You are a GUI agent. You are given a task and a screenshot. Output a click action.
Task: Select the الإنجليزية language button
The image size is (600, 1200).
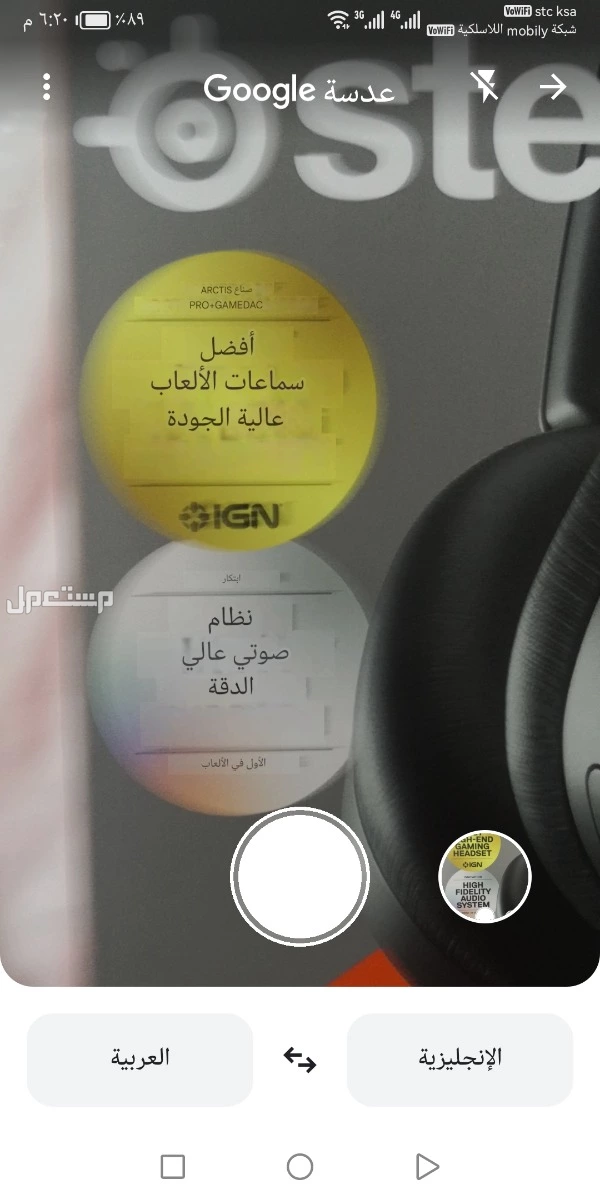point(459,1059)
